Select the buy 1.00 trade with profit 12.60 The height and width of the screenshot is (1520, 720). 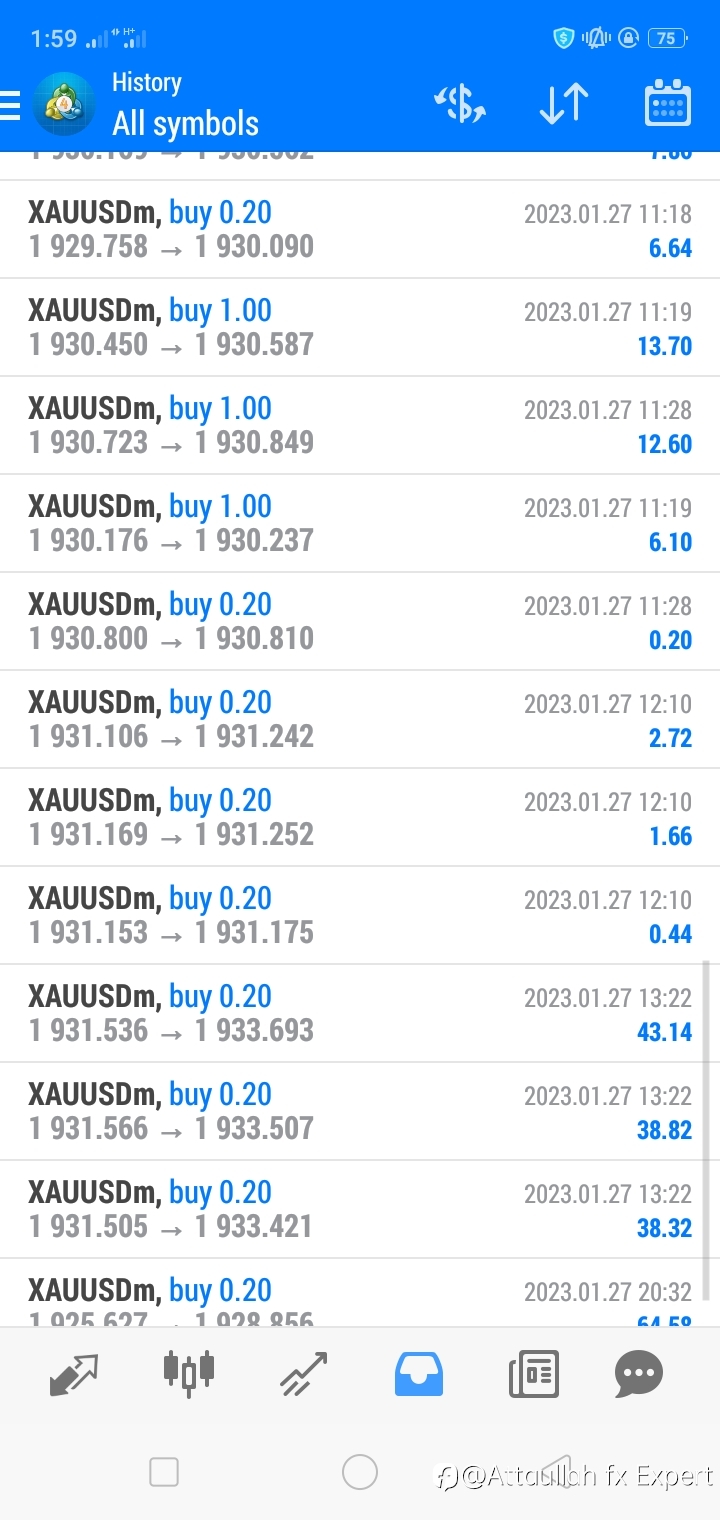(x=360, y=426)
